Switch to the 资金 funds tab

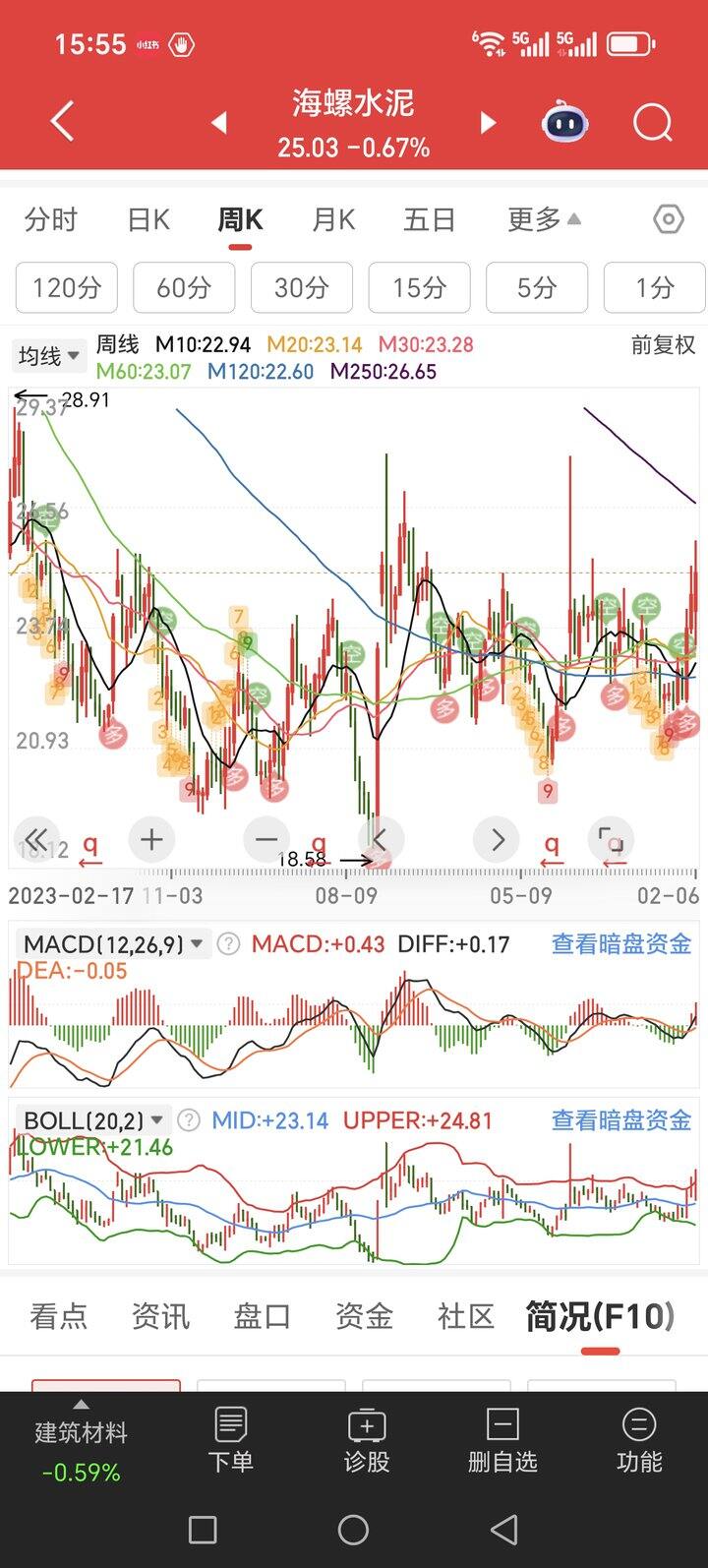(x=364, y=1315)
